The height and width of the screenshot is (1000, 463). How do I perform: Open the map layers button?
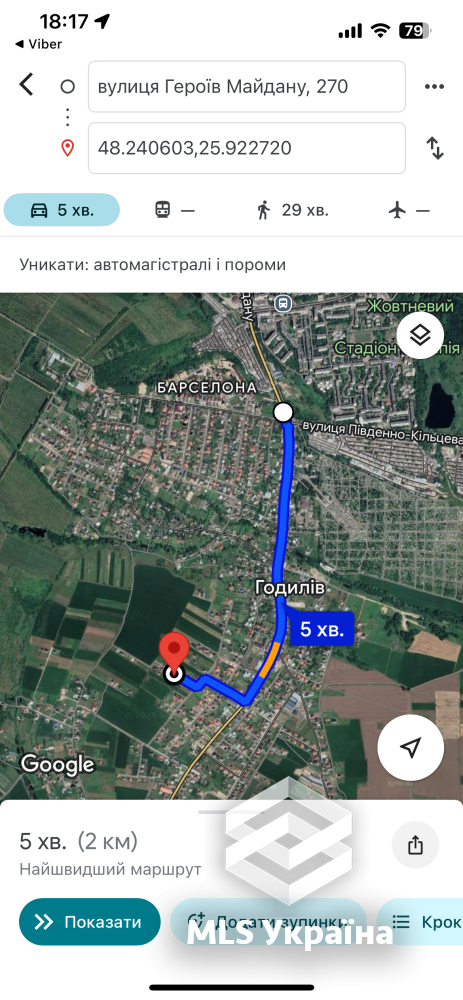(420, 335)
